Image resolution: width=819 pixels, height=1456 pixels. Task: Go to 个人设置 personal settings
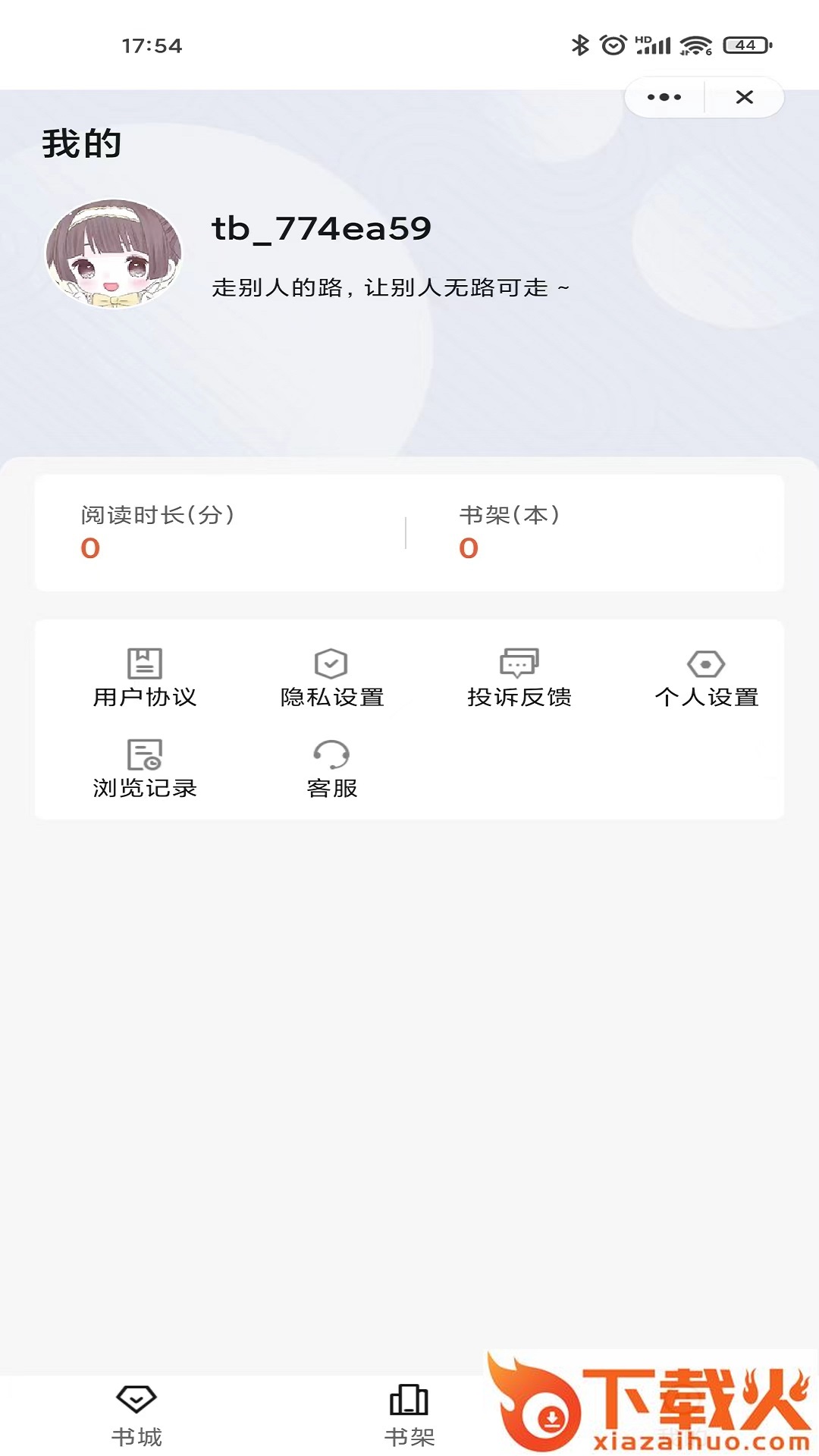706,678
